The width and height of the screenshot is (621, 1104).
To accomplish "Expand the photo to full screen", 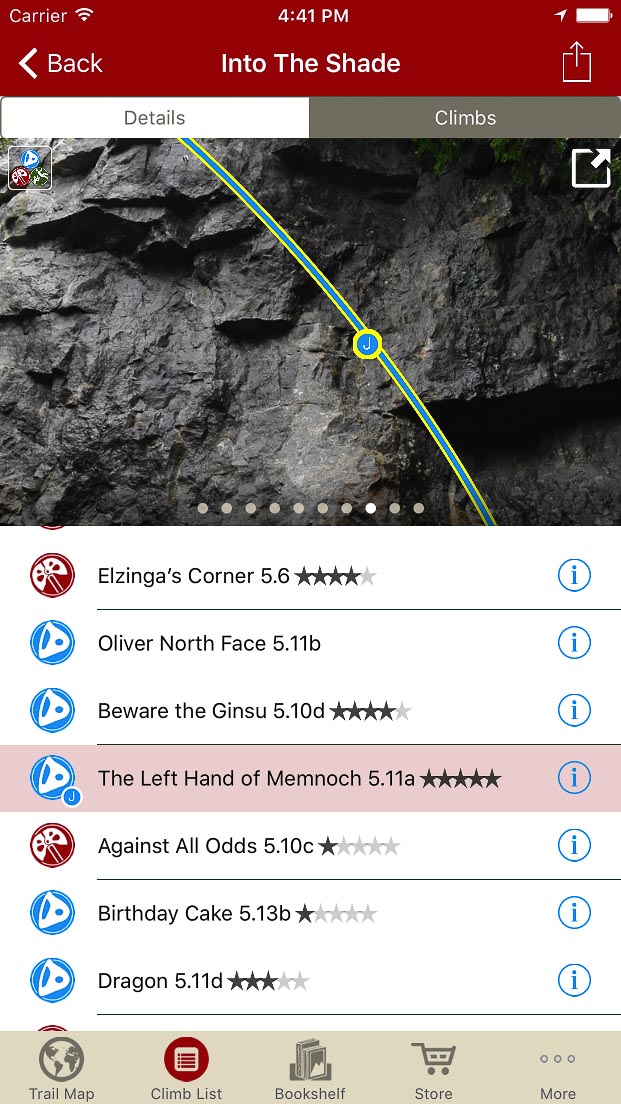I will click(x=590, y=168).
